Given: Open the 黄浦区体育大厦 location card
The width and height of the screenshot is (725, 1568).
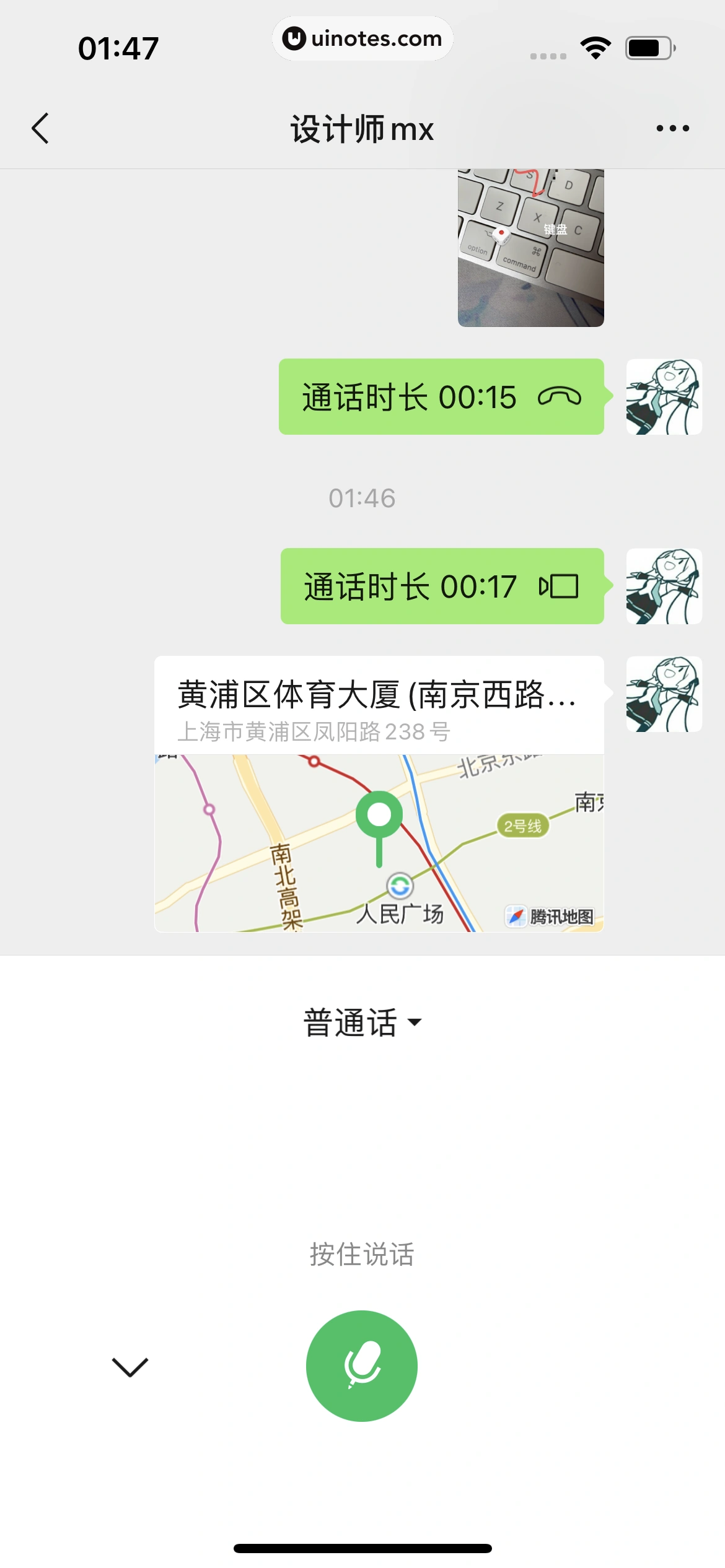Looking at the screenshot, I should point(379,794).
